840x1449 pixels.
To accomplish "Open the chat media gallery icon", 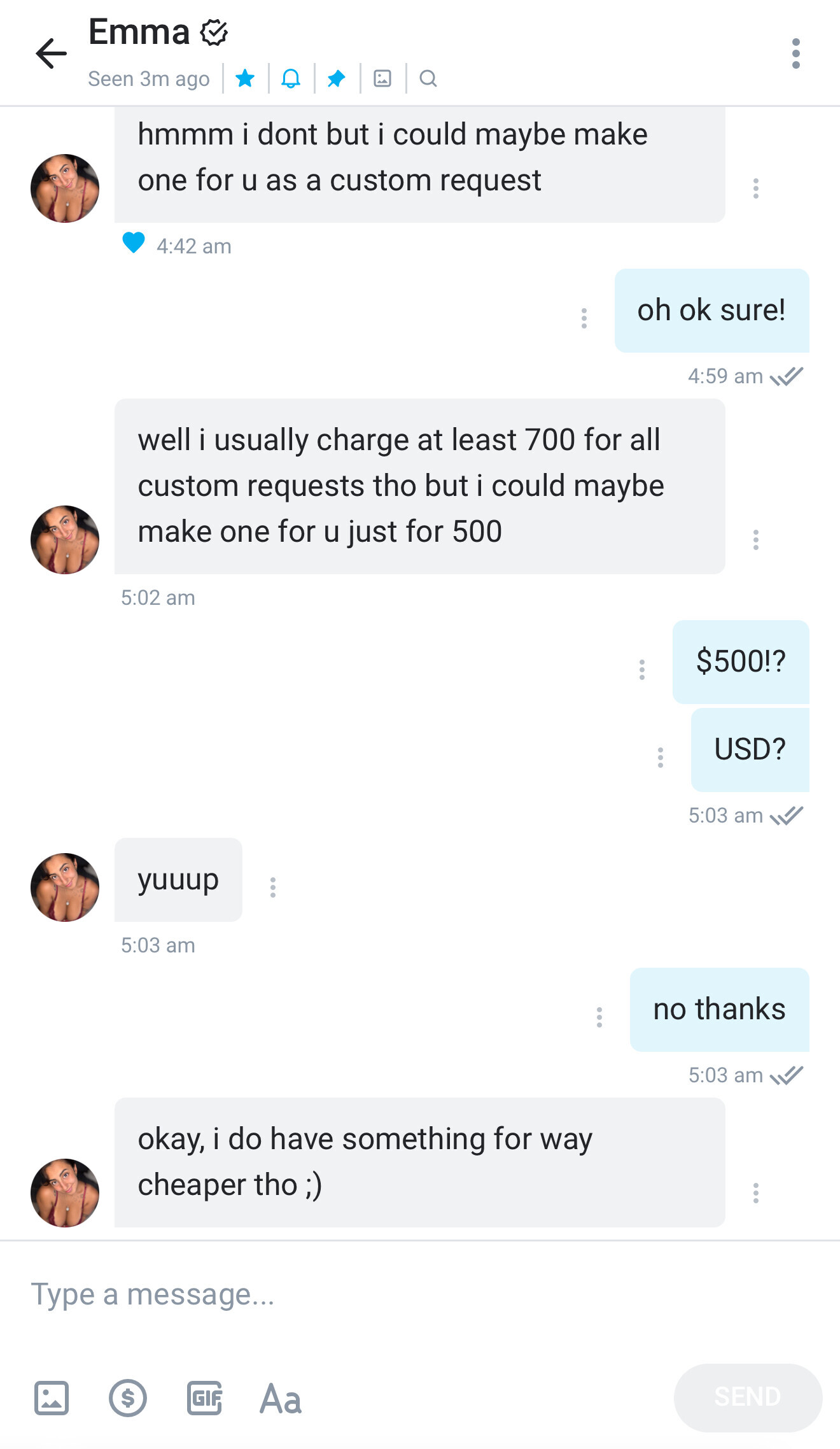I will (382, 78).
